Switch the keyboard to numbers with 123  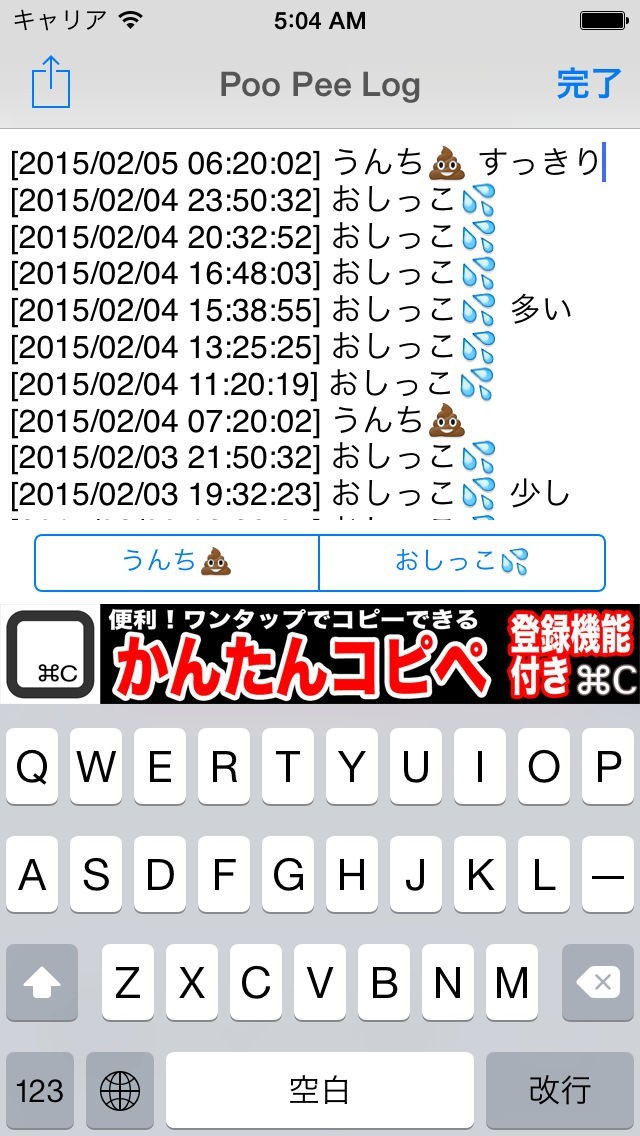click(40, 1090)
